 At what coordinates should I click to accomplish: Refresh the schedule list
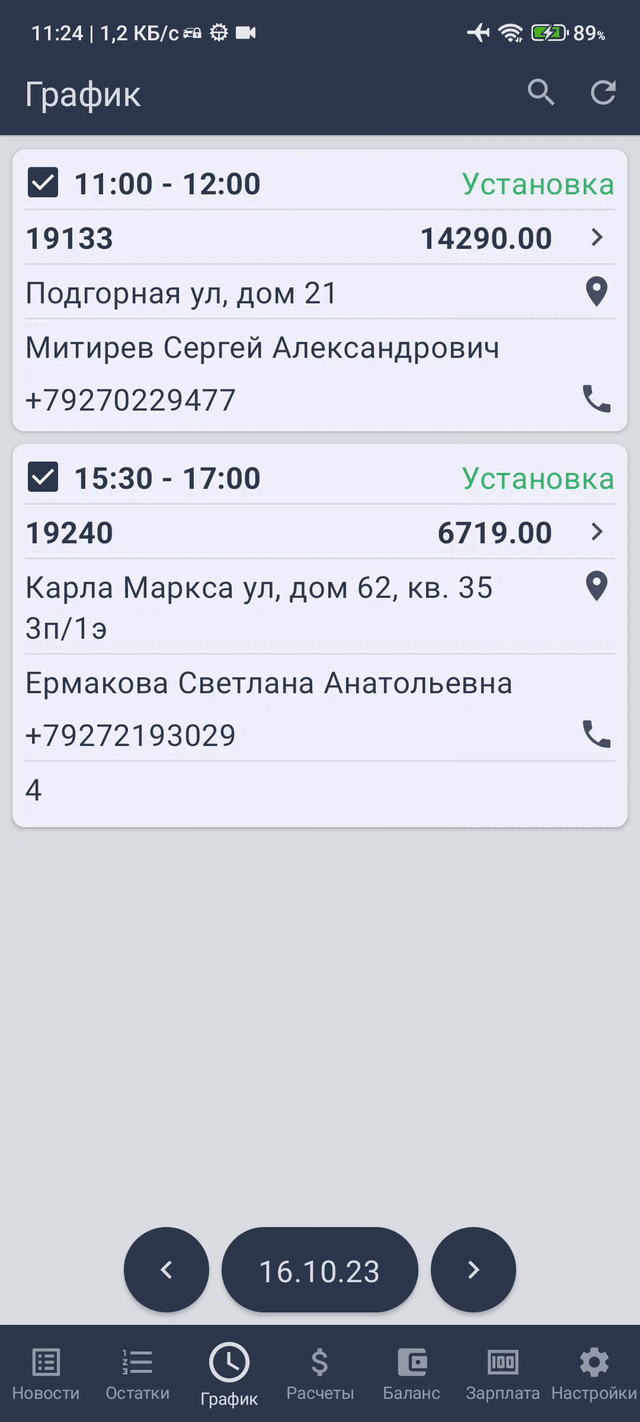click(x=603, y=93)
